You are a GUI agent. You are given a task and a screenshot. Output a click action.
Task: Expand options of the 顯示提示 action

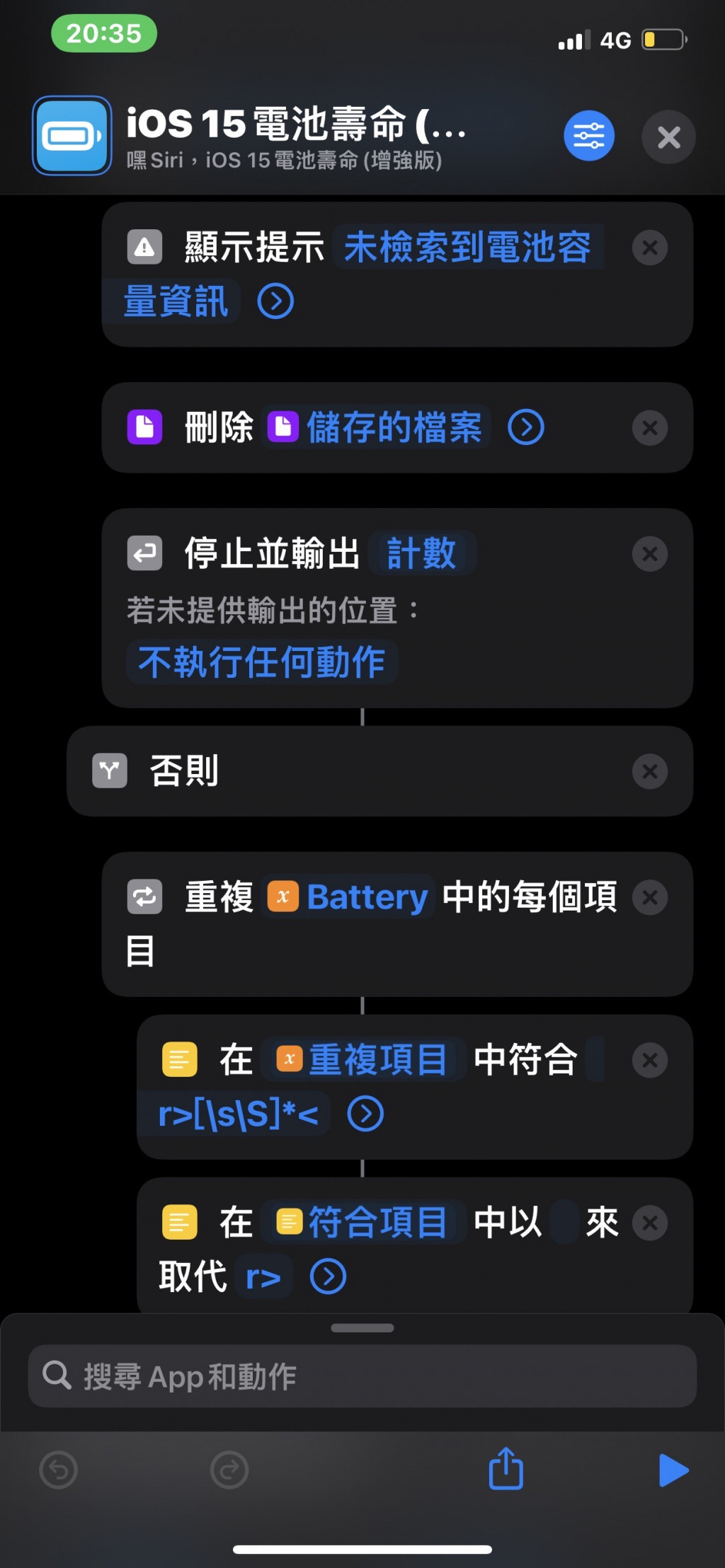tap(275, 302)
